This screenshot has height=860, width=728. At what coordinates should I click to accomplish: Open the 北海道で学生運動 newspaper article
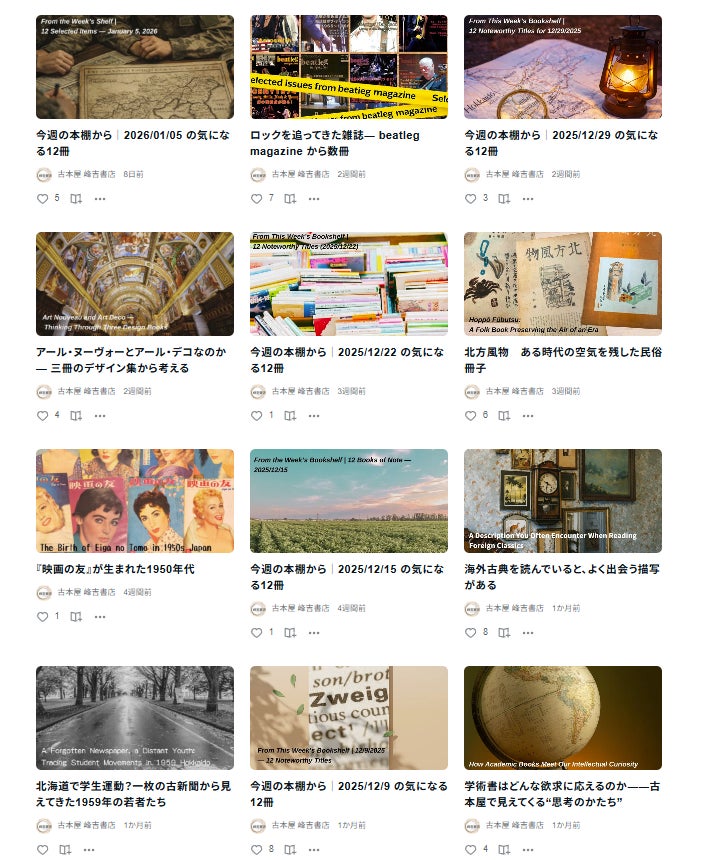(x=134, y=718)
